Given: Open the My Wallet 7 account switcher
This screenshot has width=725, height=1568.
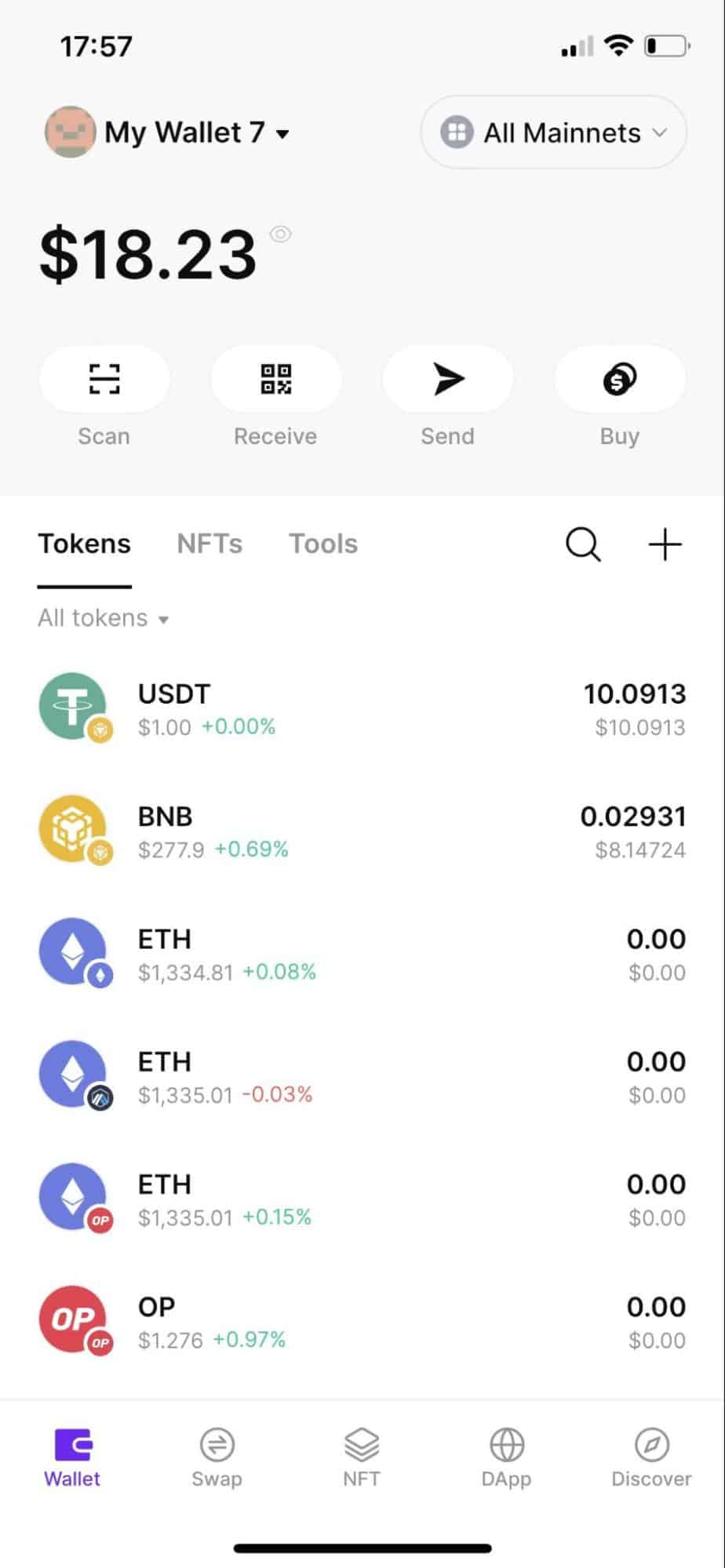Looking at the screenshot, I should 167,133.
